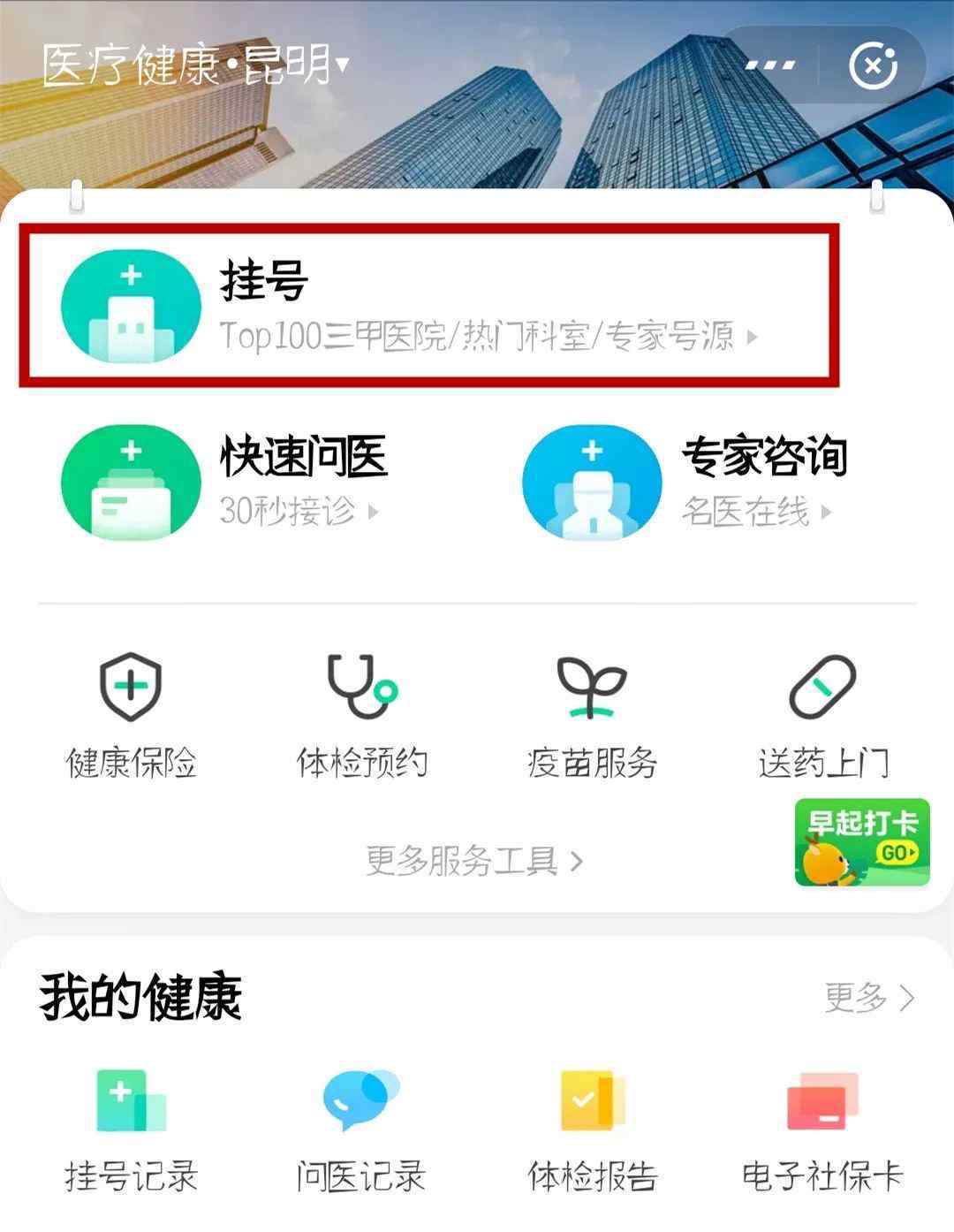Image resolution: width=954 pixels, height=1232 pixels.
Task: Close the mini program
Action: (x=872, y=65)
